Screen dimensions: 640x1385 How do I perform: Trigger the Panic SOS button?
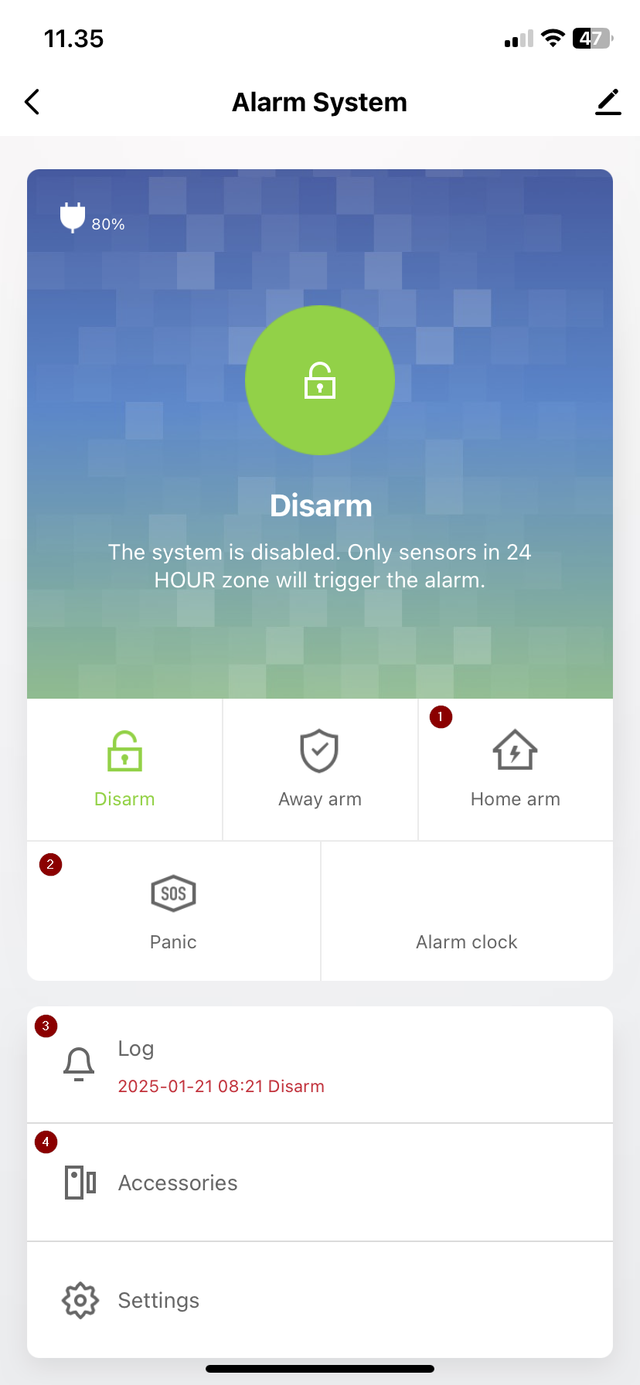(173, 911)
